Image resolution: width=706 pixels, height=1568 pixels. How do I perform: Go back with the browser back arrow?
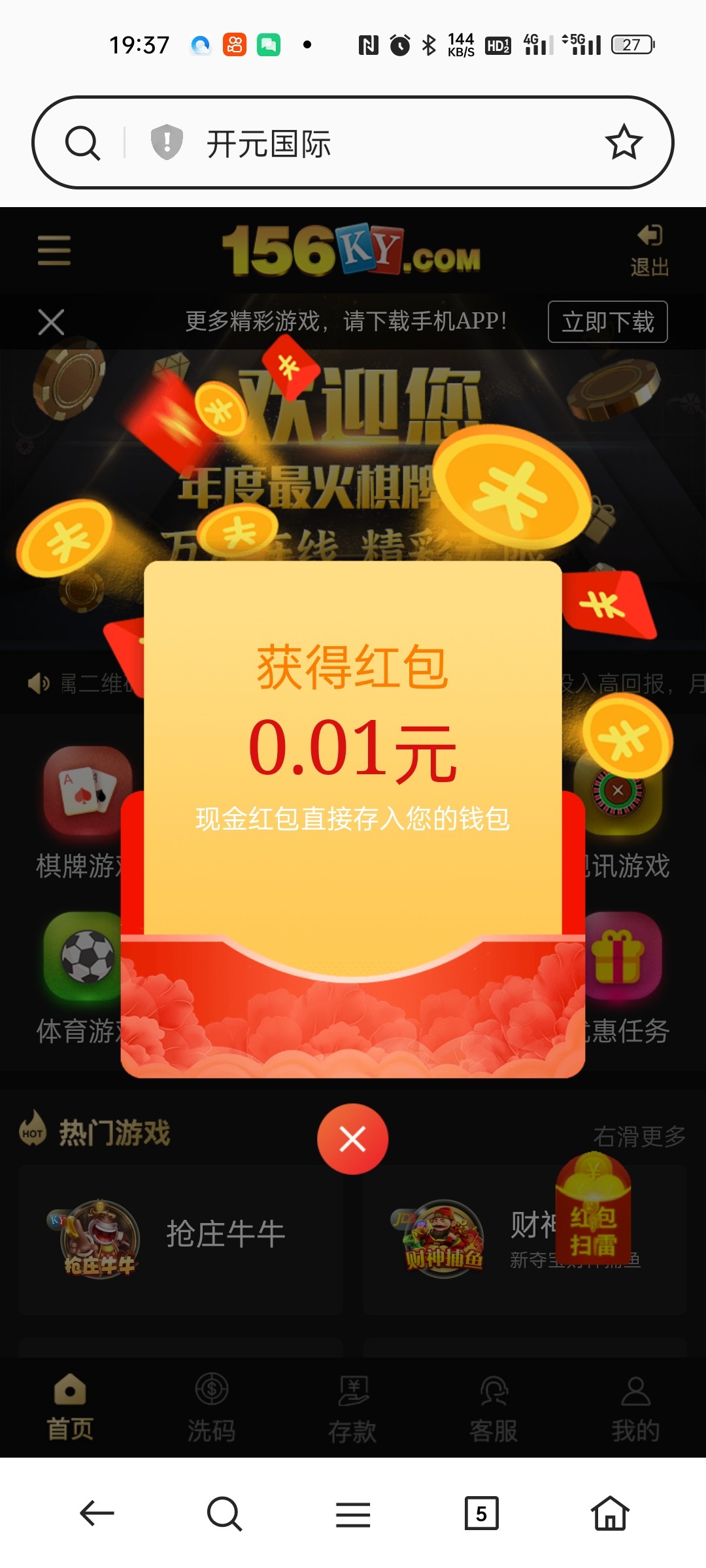coord(97,1513)
